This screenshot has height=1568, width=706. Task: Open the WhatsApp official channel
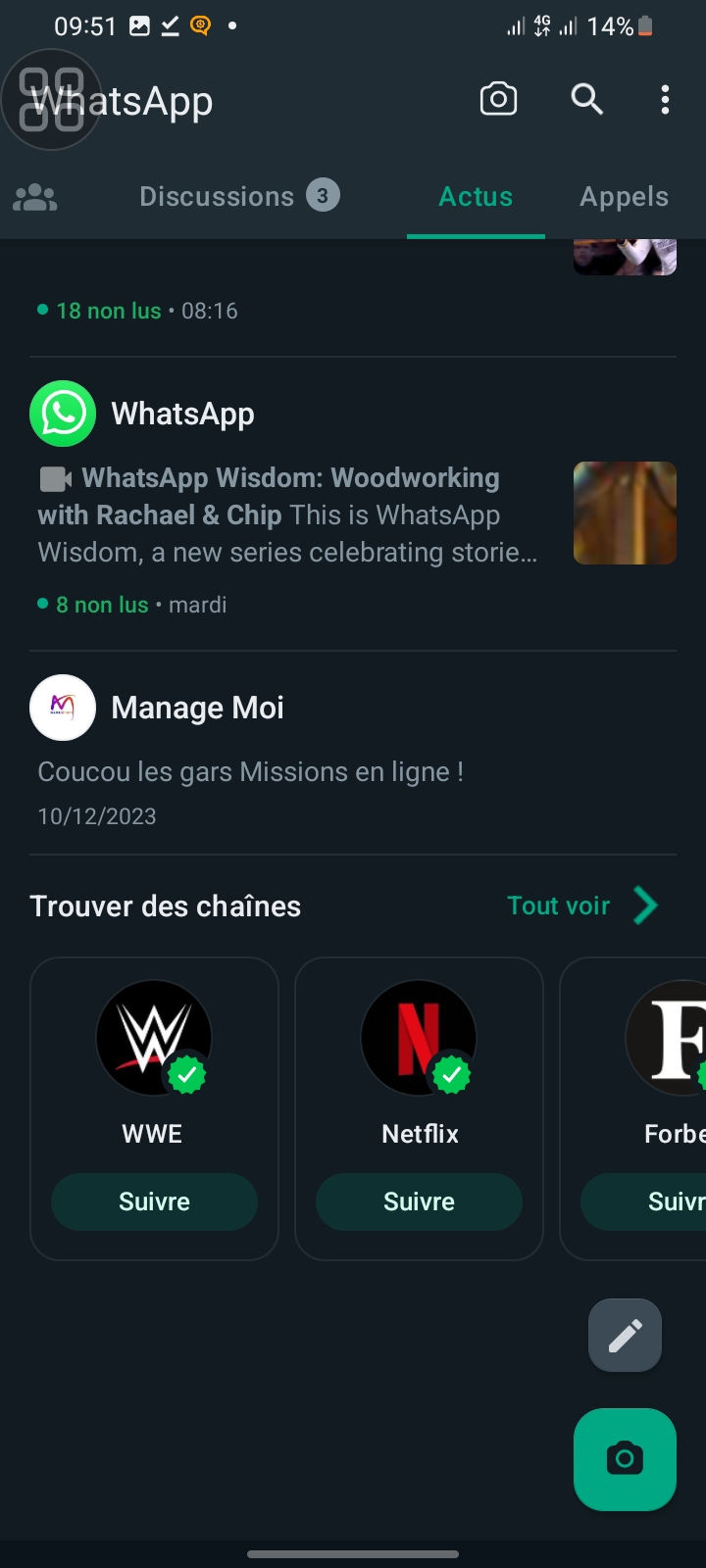[182, 414]
